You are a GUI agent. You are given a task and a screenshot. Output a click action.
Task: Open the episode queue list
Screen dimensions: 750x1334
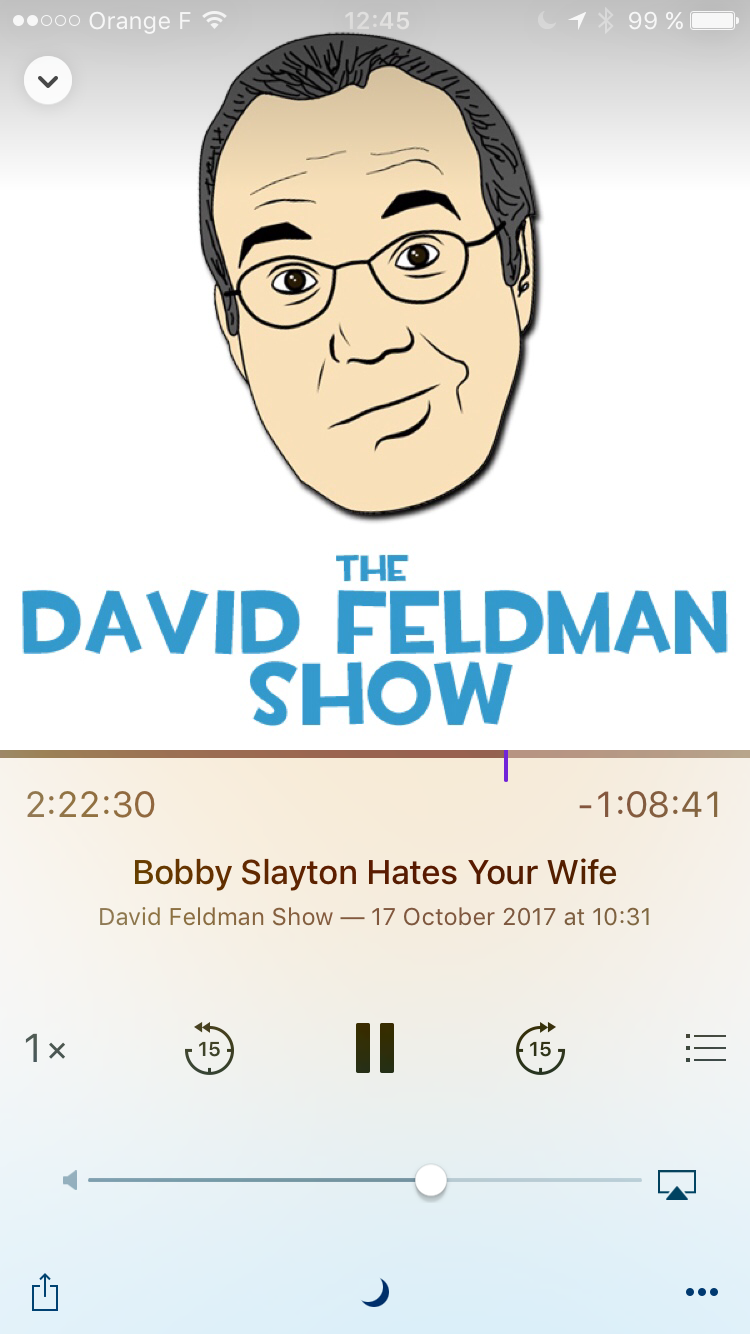tap(705, 1048)
